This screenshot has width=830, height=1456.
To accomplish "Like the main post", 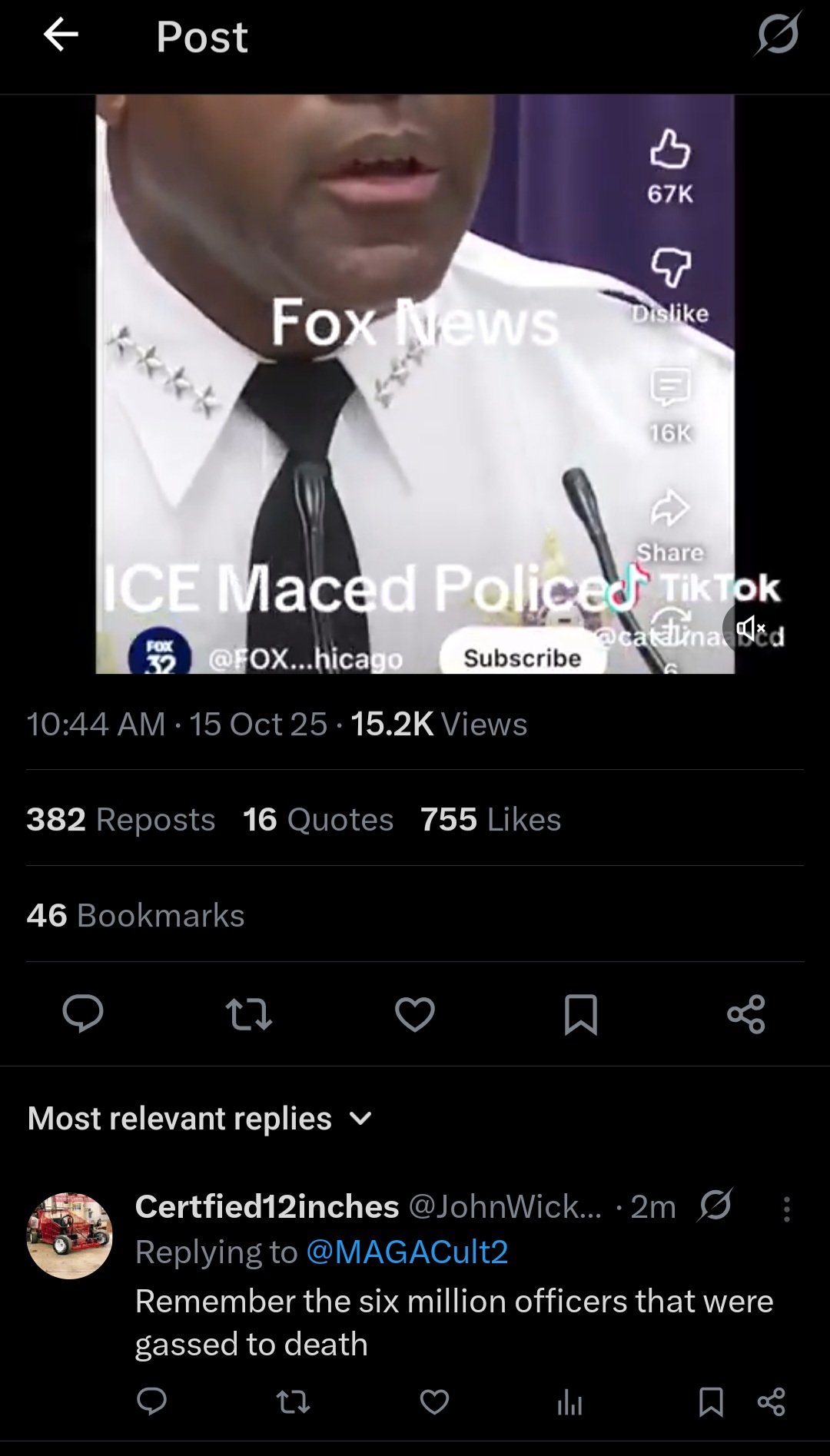I will click(x=415, y=1013).
